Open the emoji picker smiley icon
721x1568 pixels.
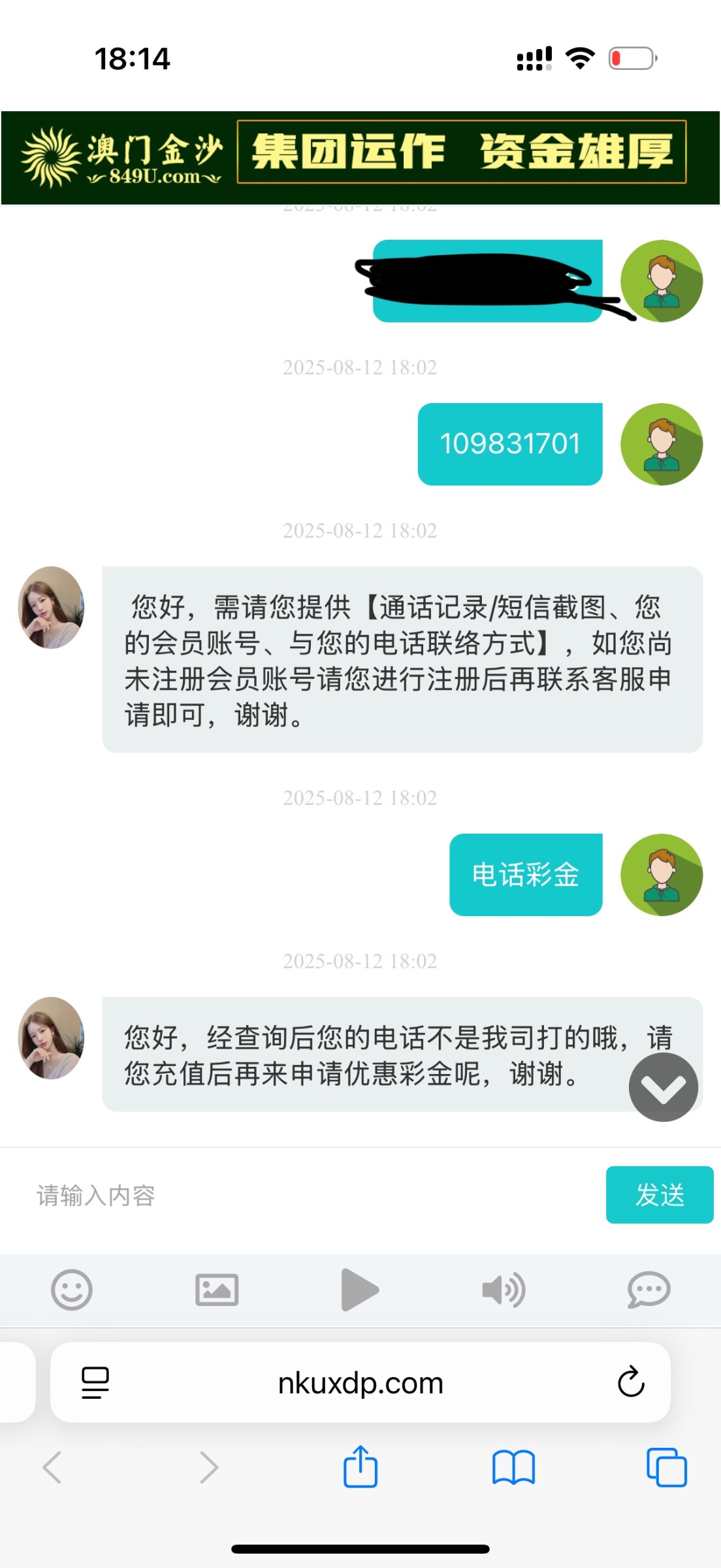click(x=71, y=1290)
